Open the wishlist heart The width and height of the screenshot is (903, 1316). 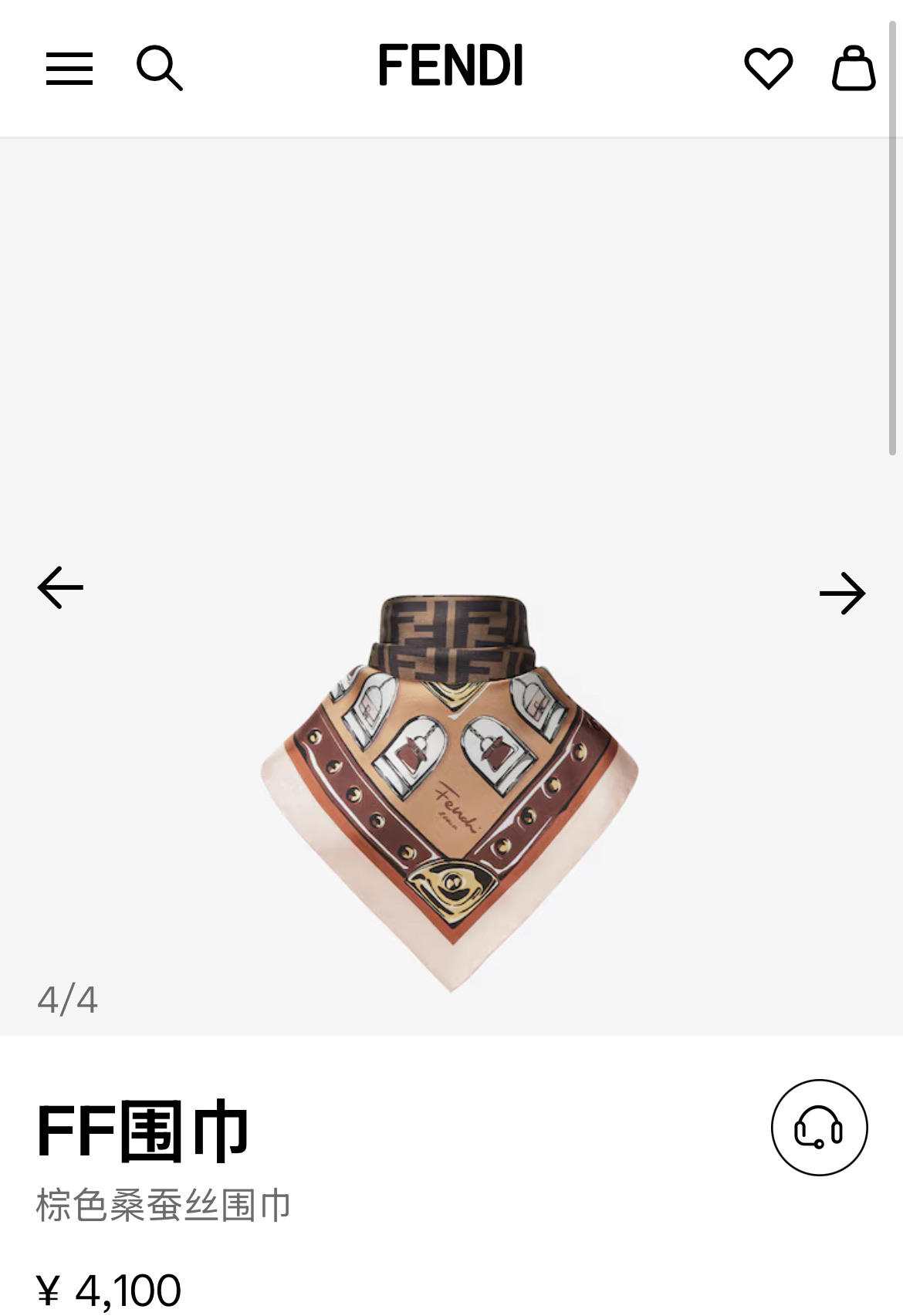768,68
